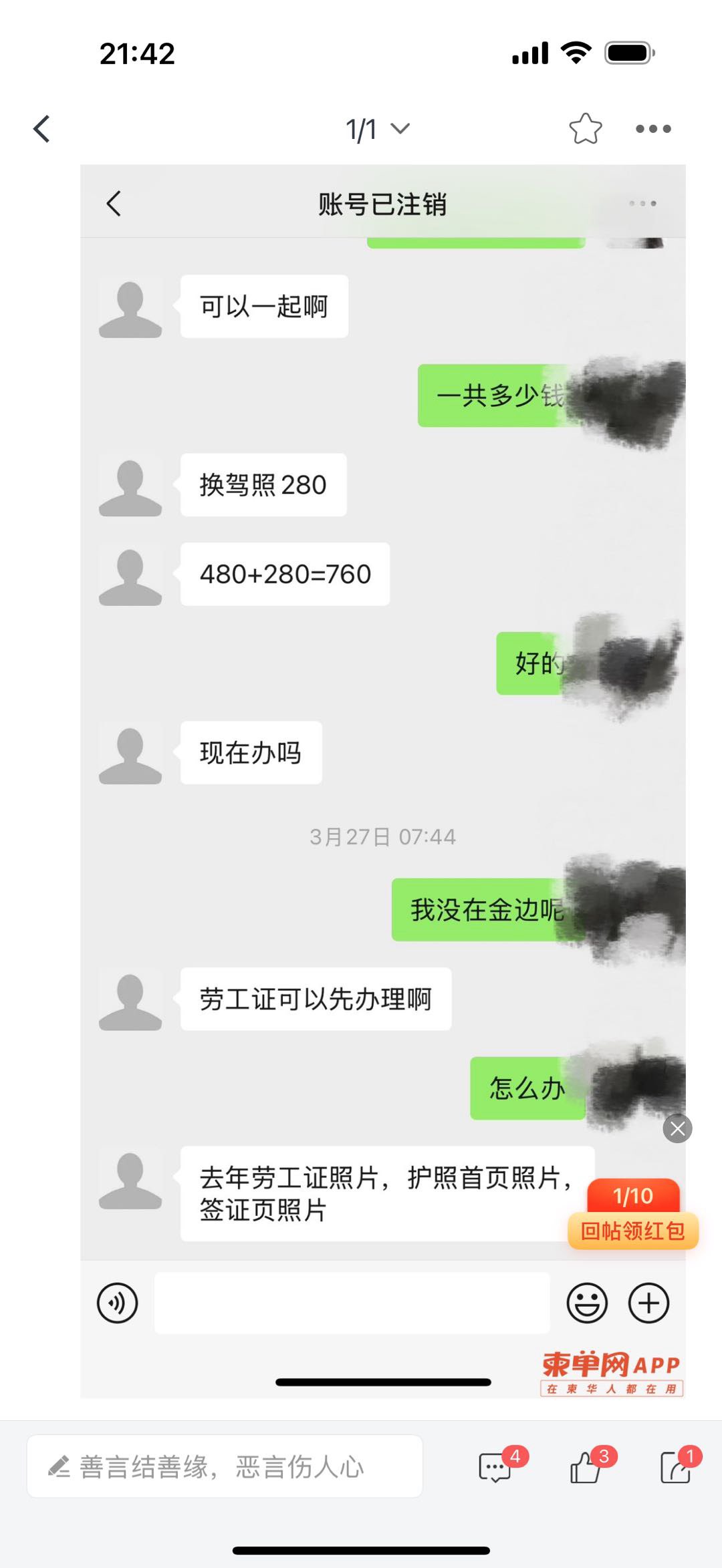Image resolution: width=722 pixels, height=1568 pixels.
Task: Open the posted chat screenshot image
Action: [x=383, y=781]
